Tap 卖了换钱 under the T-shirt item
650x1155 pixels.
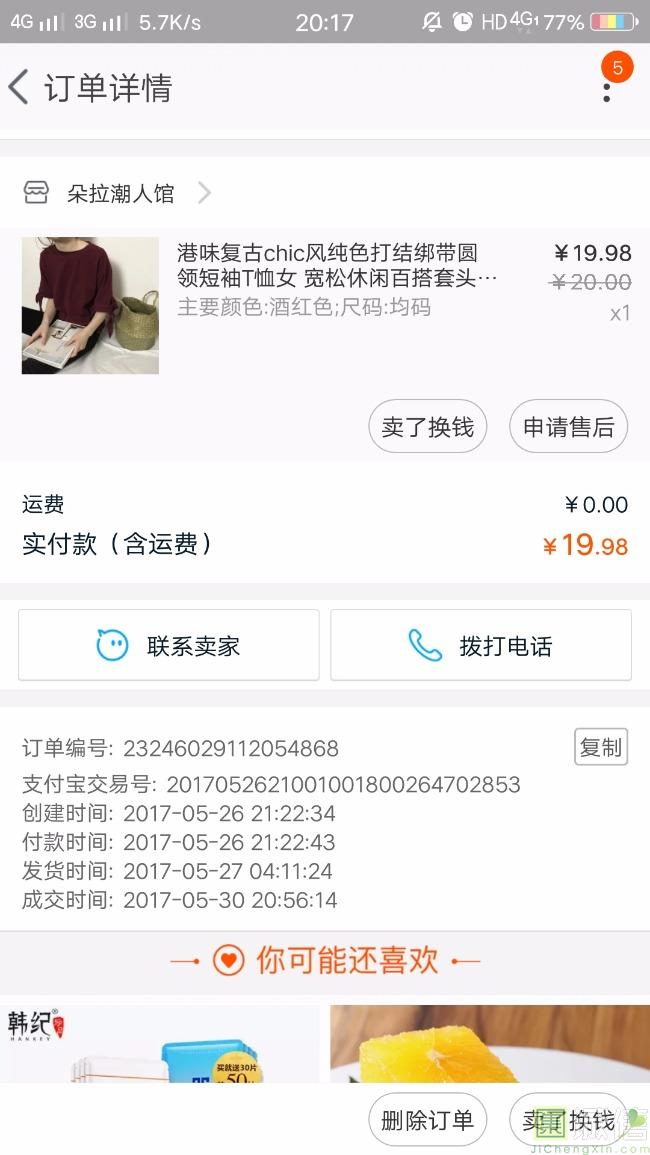(427, 427)
